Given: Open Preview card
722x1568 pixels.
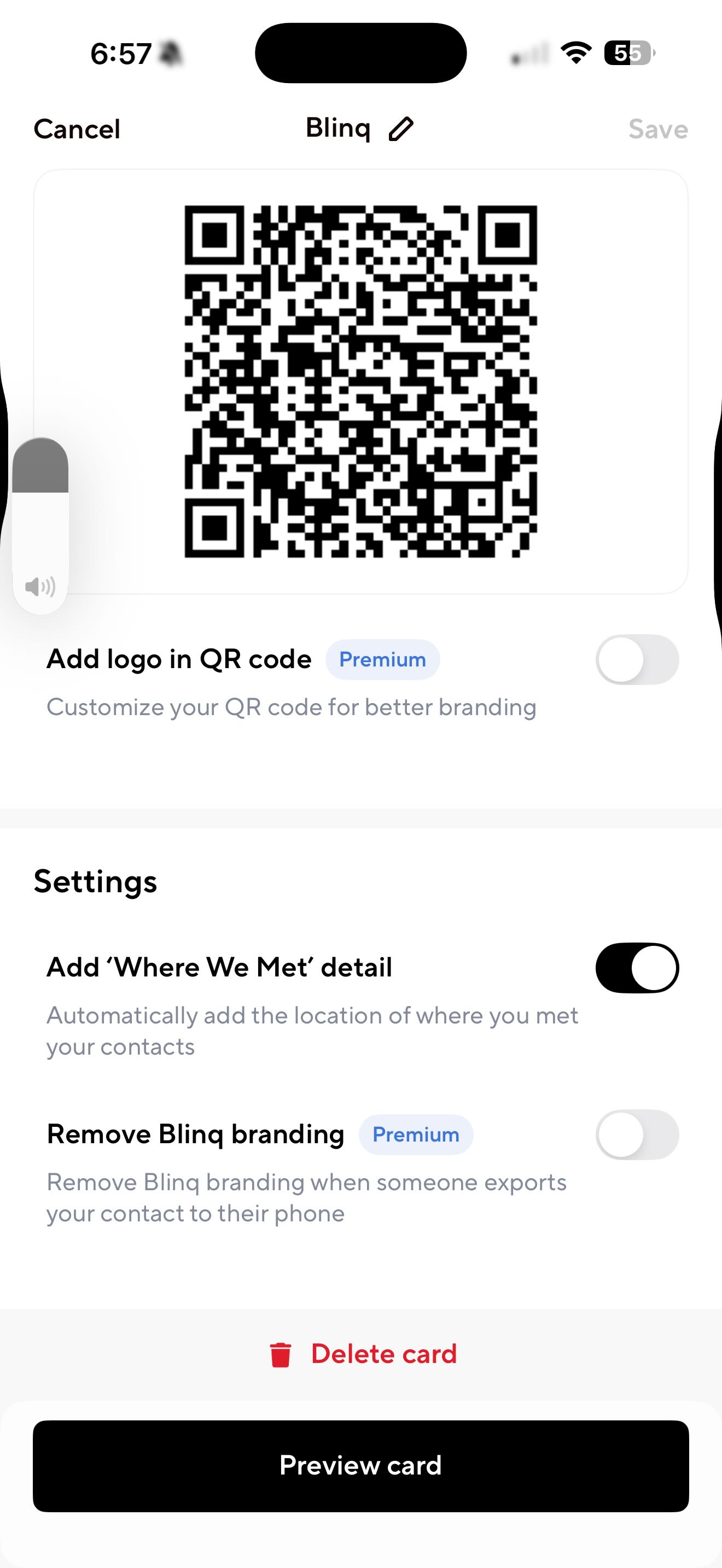Looking at the screenshot, I should (x=361, y=1466).
